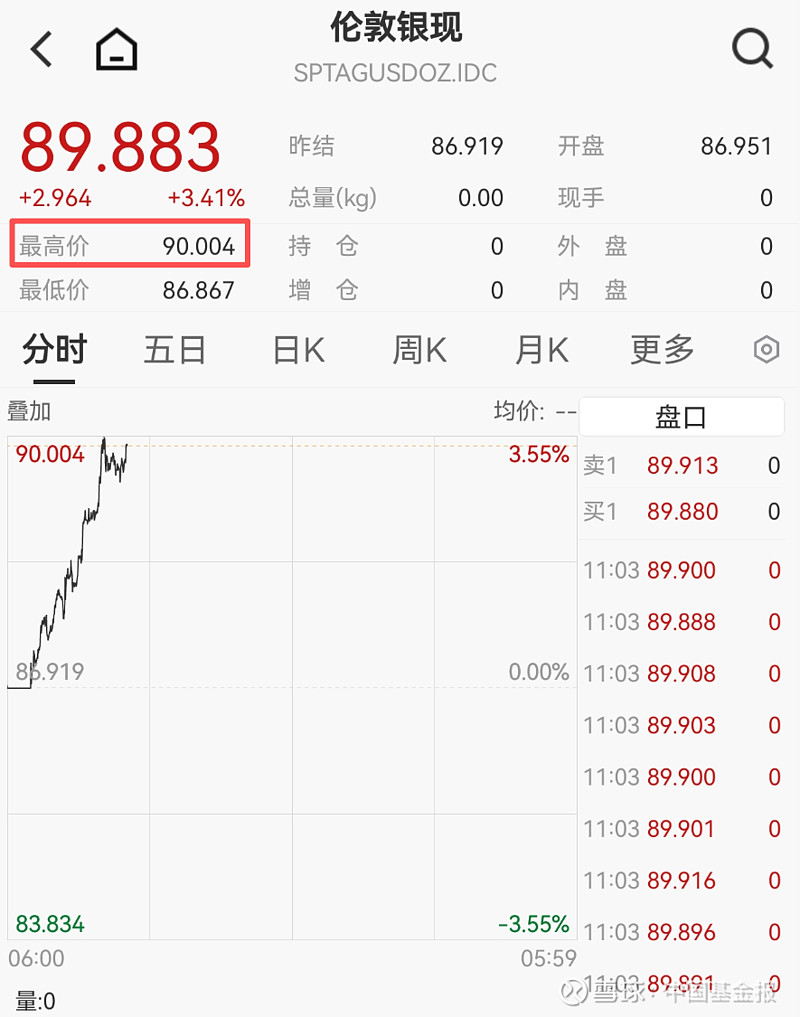Image resolution: width=800 pixels, height=1017 pixels.
Task: Open the 日K daily candlestick tab
Action: (296, 349)
